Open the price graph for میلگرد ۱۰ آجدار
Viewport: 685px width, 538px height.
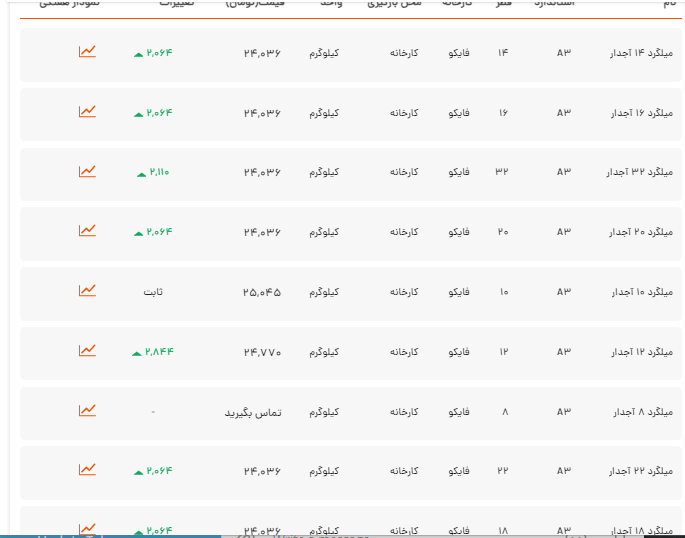coord(88,290)
